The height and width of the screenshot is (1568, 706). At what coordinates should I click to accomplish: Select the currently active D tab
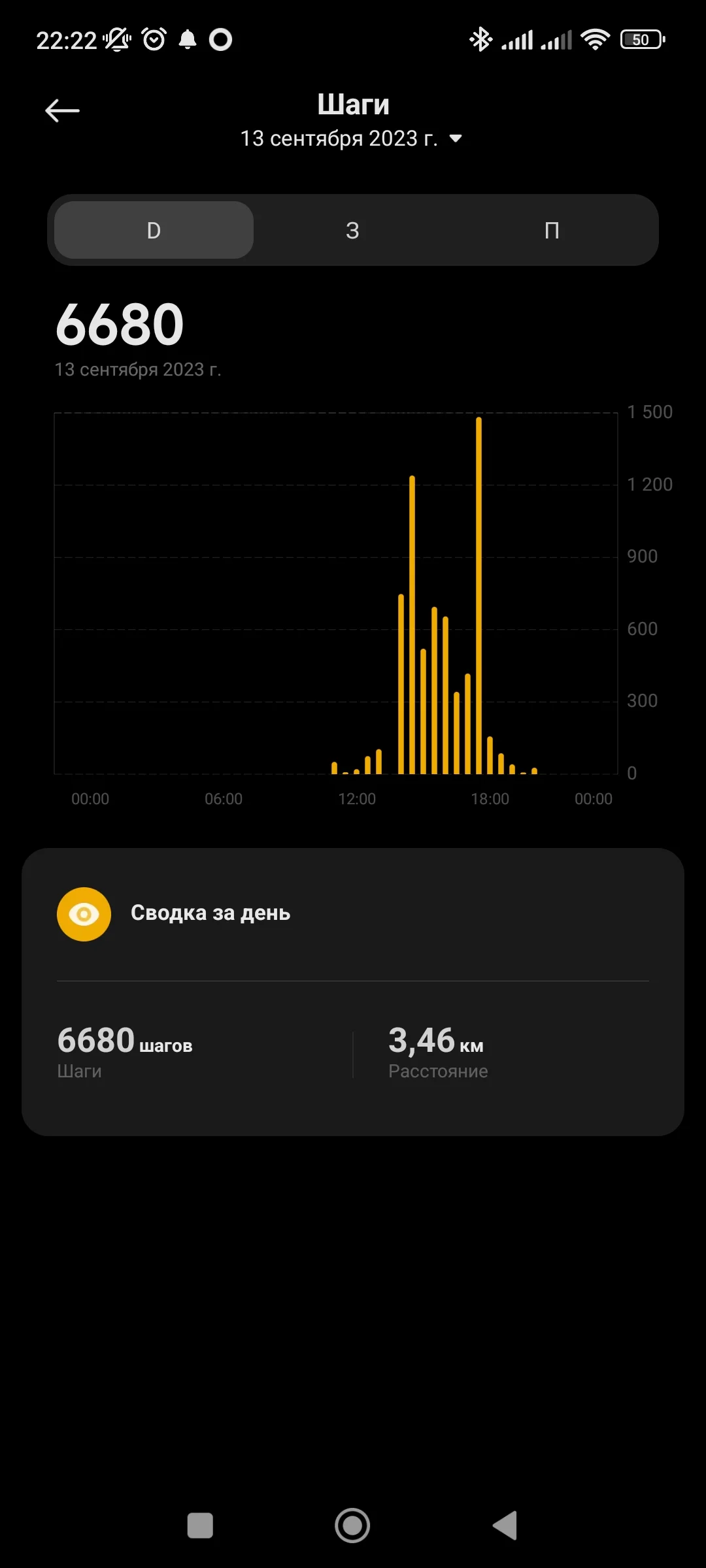coord(152,230)
